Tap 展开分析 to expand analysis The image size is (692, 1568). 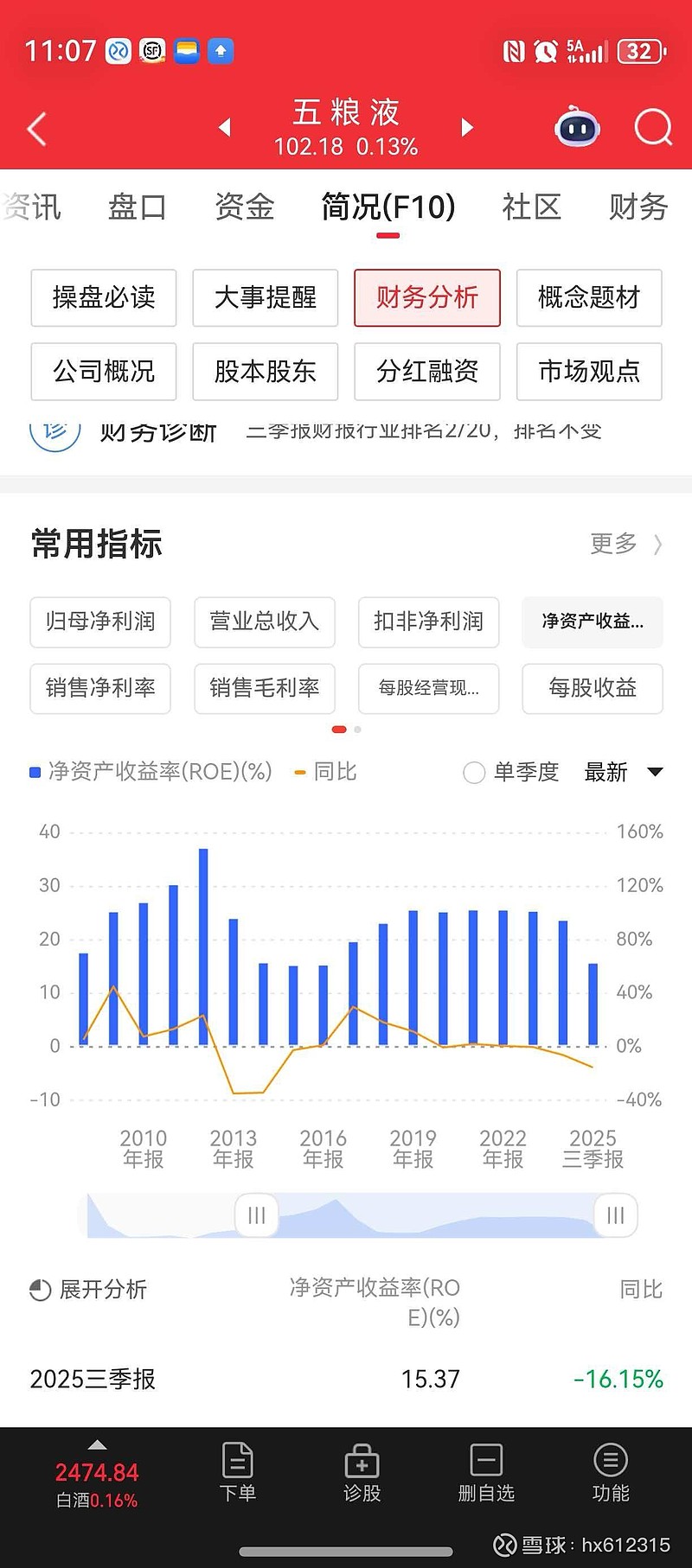(86, 1290)
